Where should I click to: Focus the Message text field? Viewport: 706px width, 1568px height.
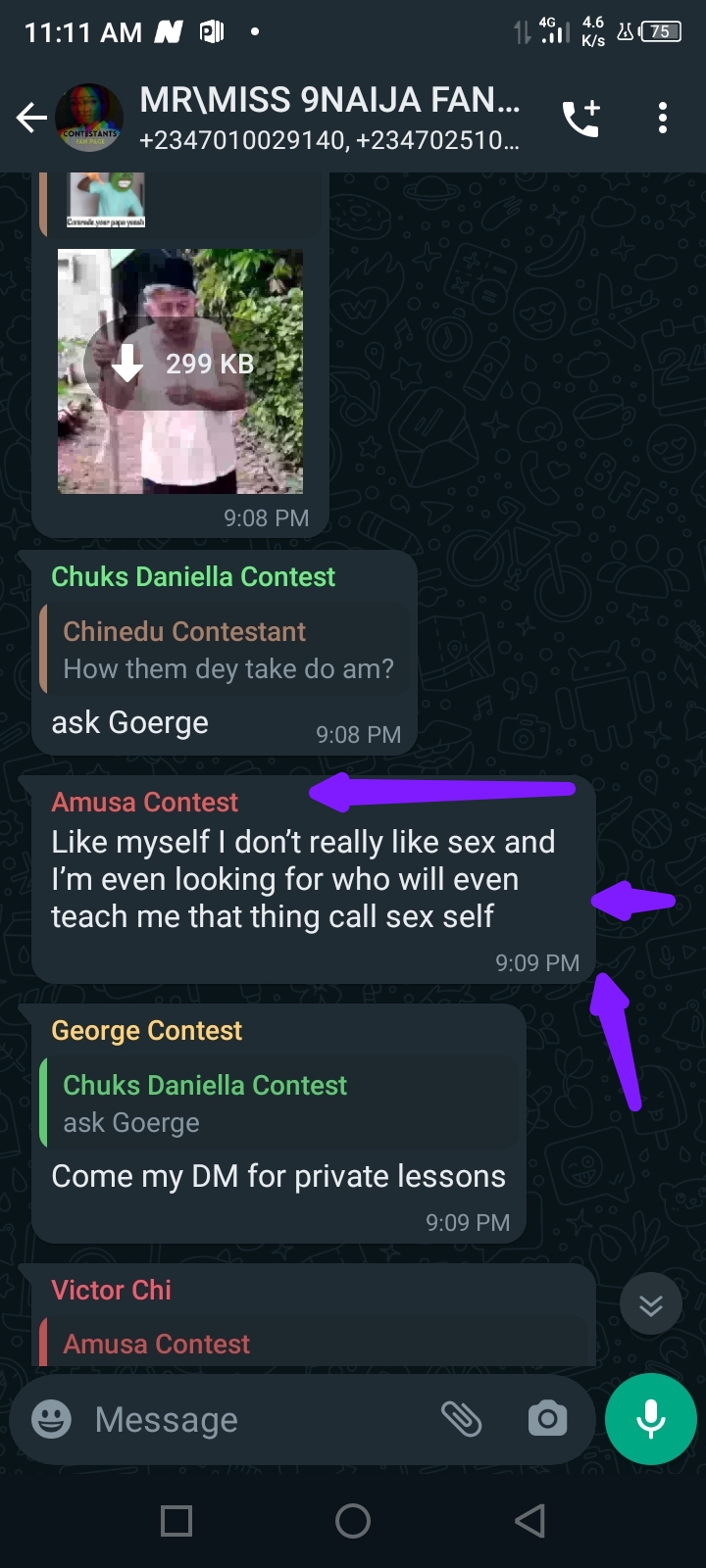pos(255,1419)
